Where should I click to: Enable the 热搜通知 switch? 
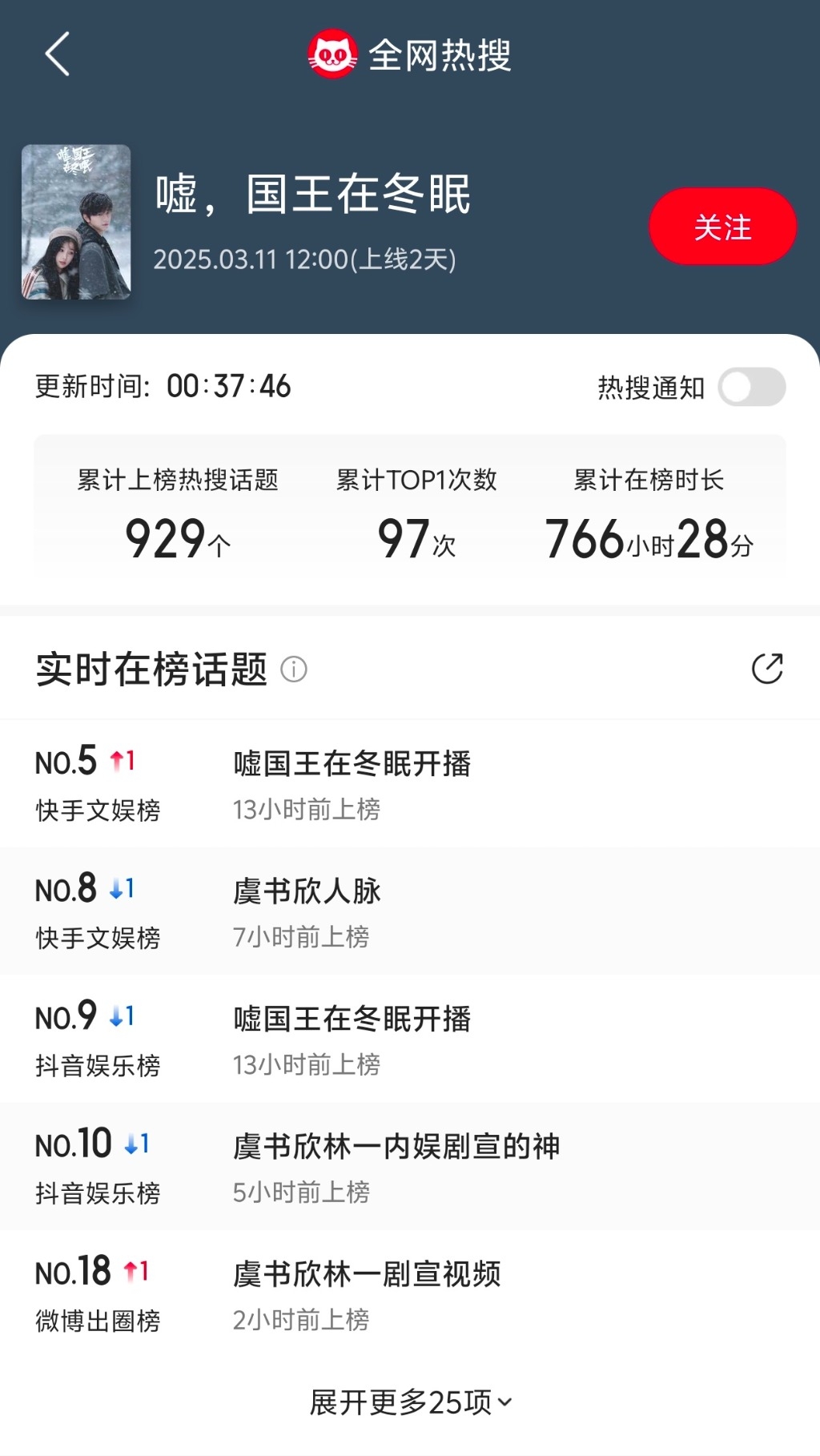point(751,387)
